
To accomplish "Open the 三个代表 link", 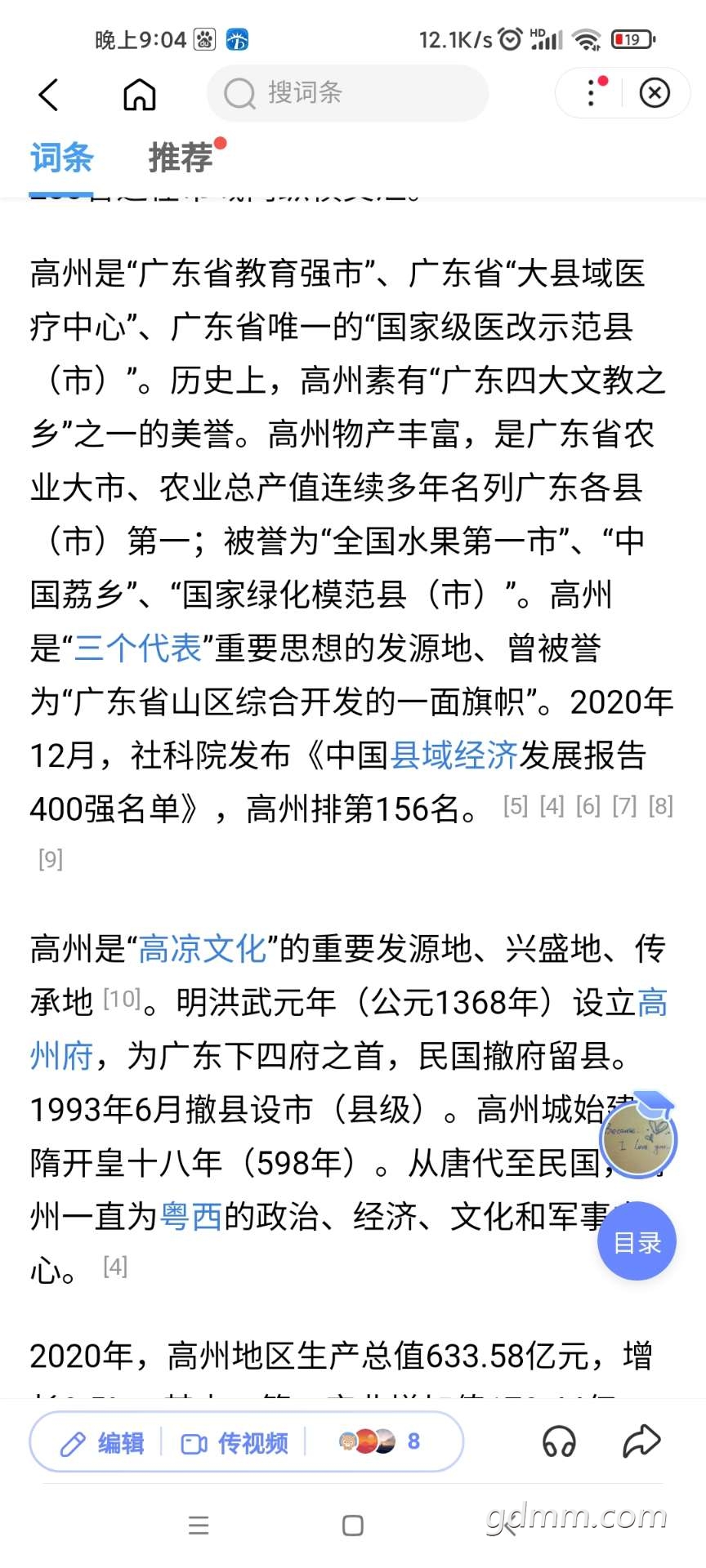I will 137,648.
